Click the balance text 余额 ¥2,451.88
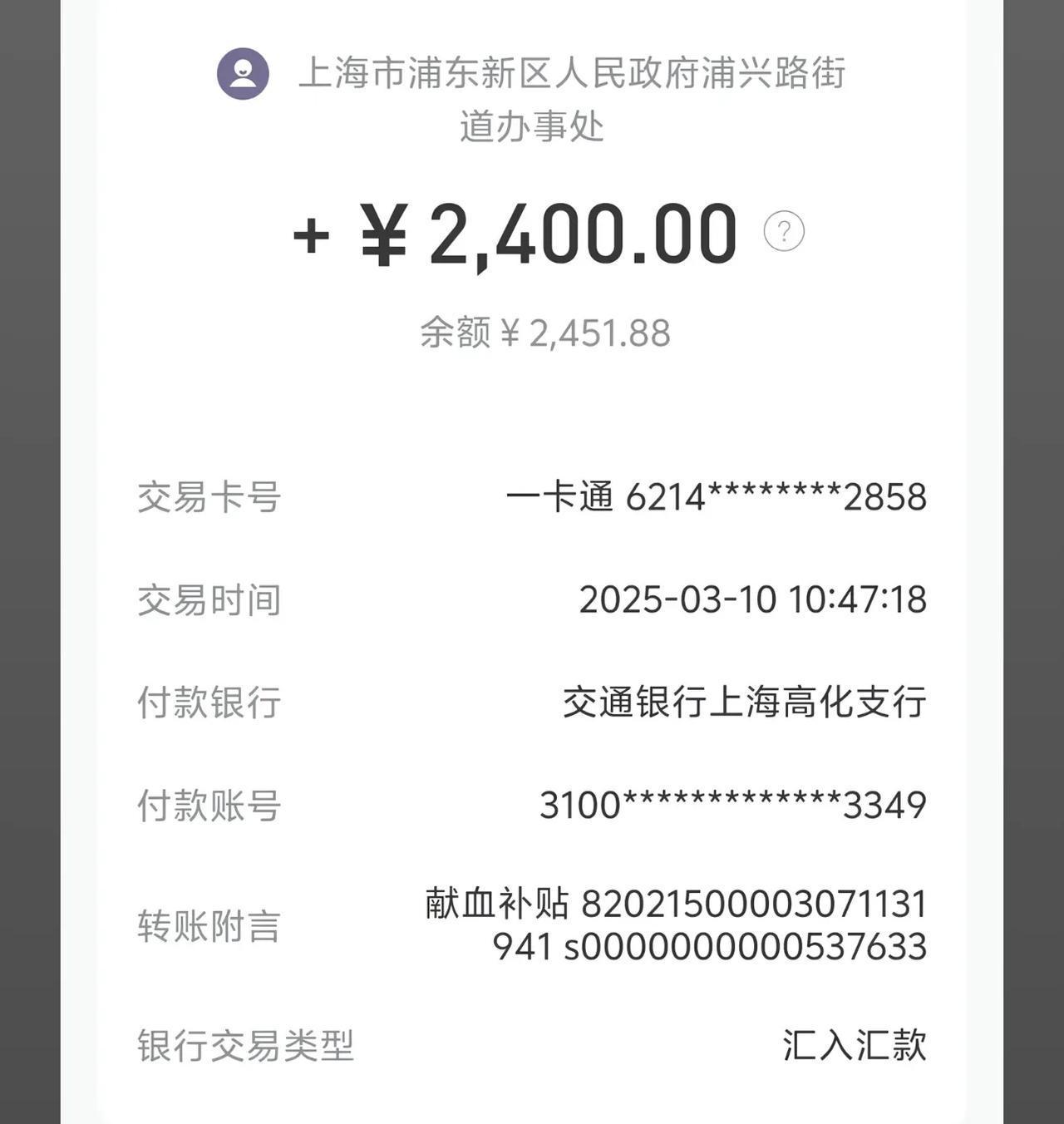Image resolution: width=1064 pixels, height=1124 pixels. (544, 330)
